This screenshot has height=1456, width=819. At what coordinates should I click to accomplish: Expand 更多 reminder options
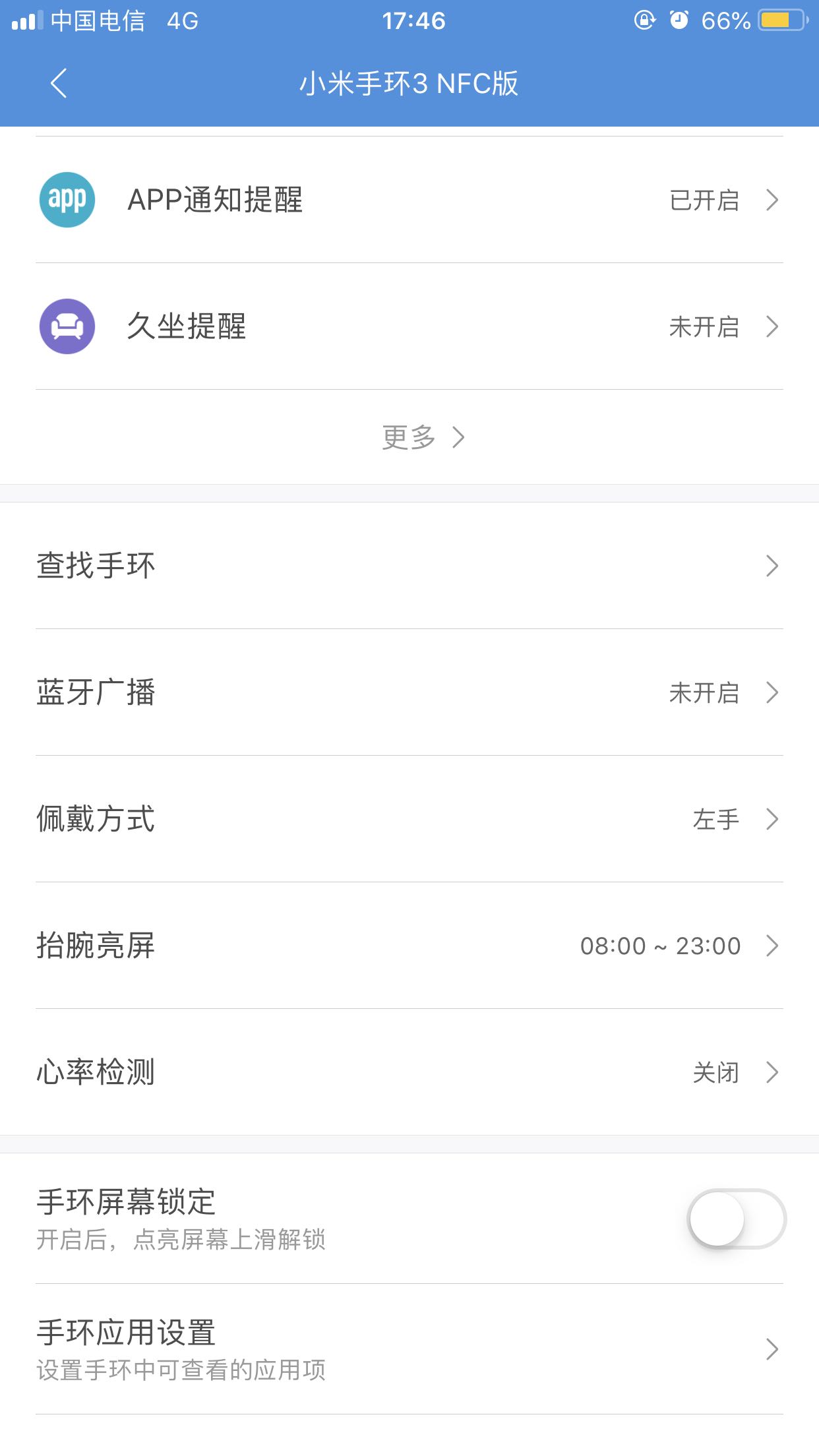click(x=422, y=437)
